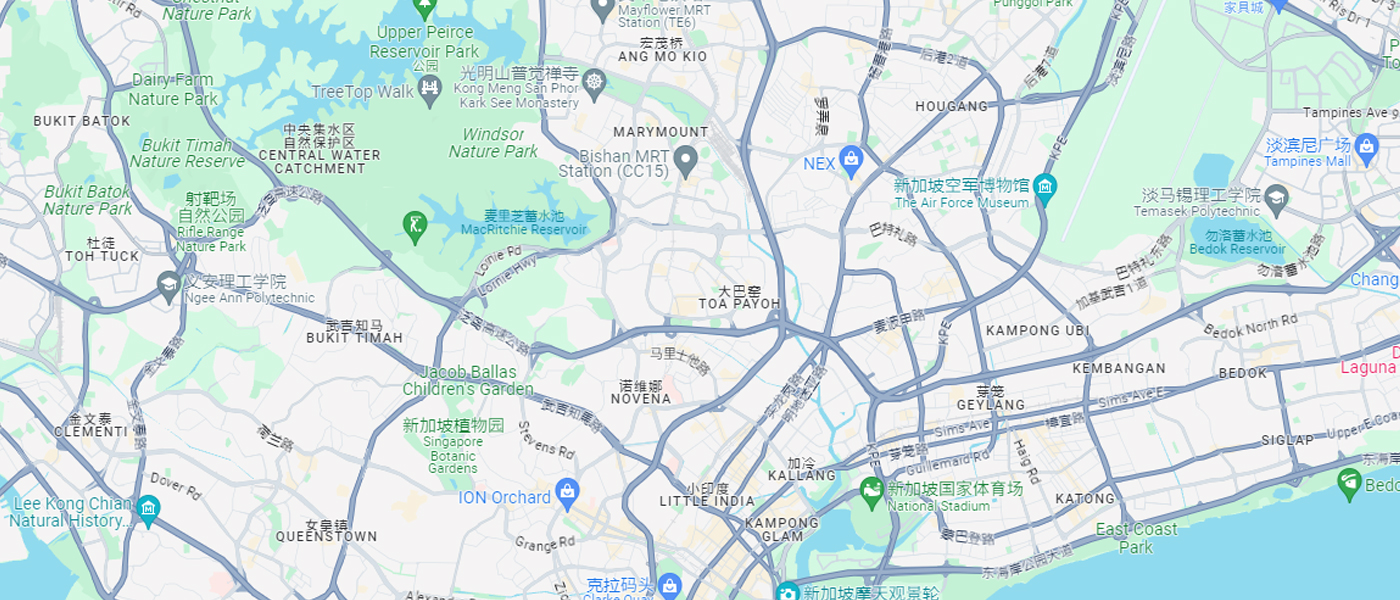Viewport: 1400px width, 600px height.
Task: Tap the NEX shopping mall pin
Action: pos(851,160)
